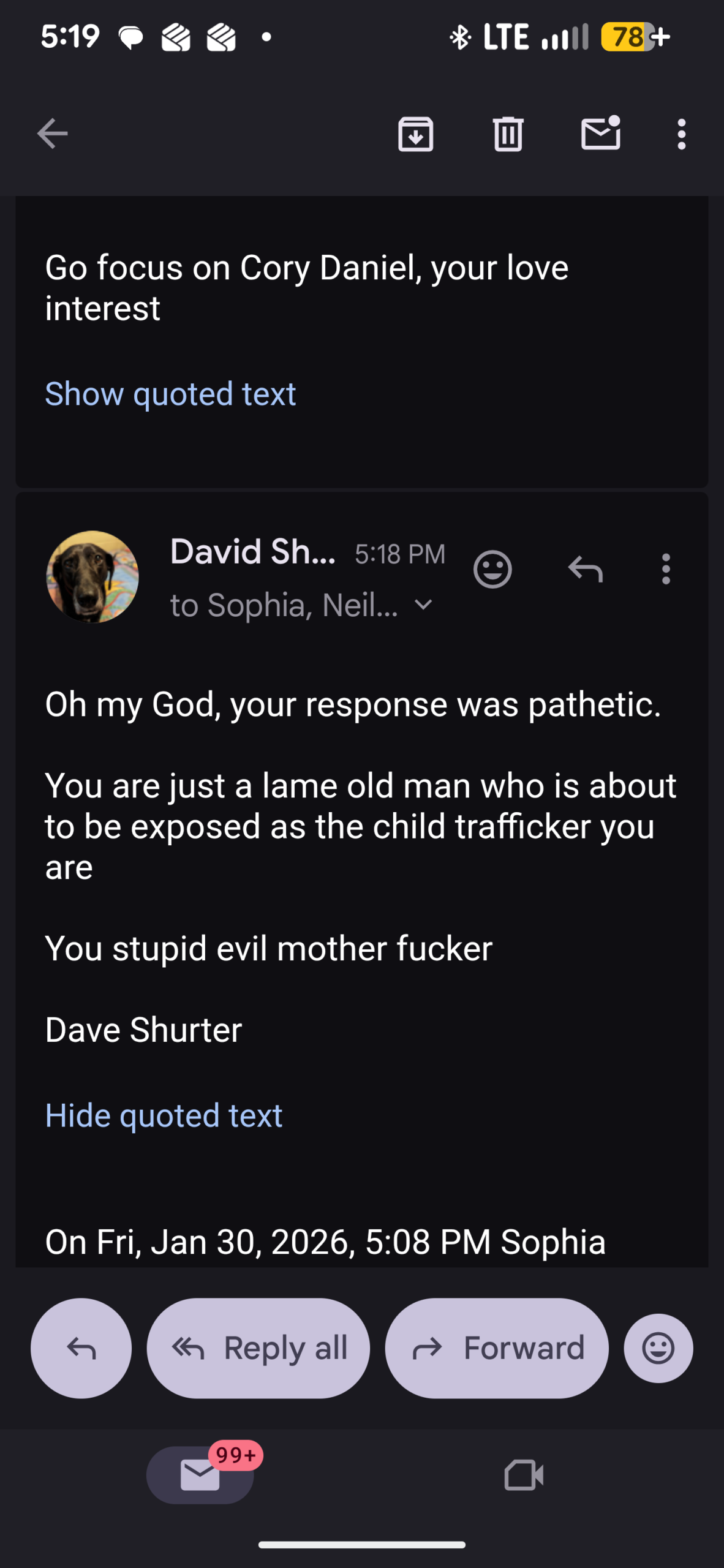Forward this email
Viewport: 724px width, 1568px height.
[x=497, y=1348]
